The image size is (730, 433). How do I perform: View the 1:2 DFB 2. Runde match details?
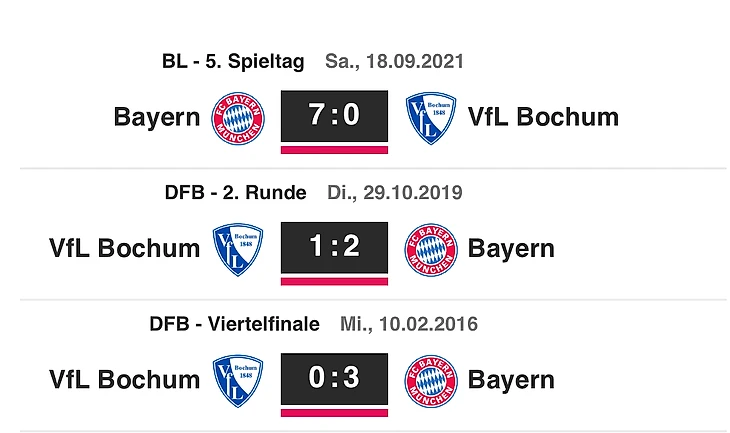334,248
